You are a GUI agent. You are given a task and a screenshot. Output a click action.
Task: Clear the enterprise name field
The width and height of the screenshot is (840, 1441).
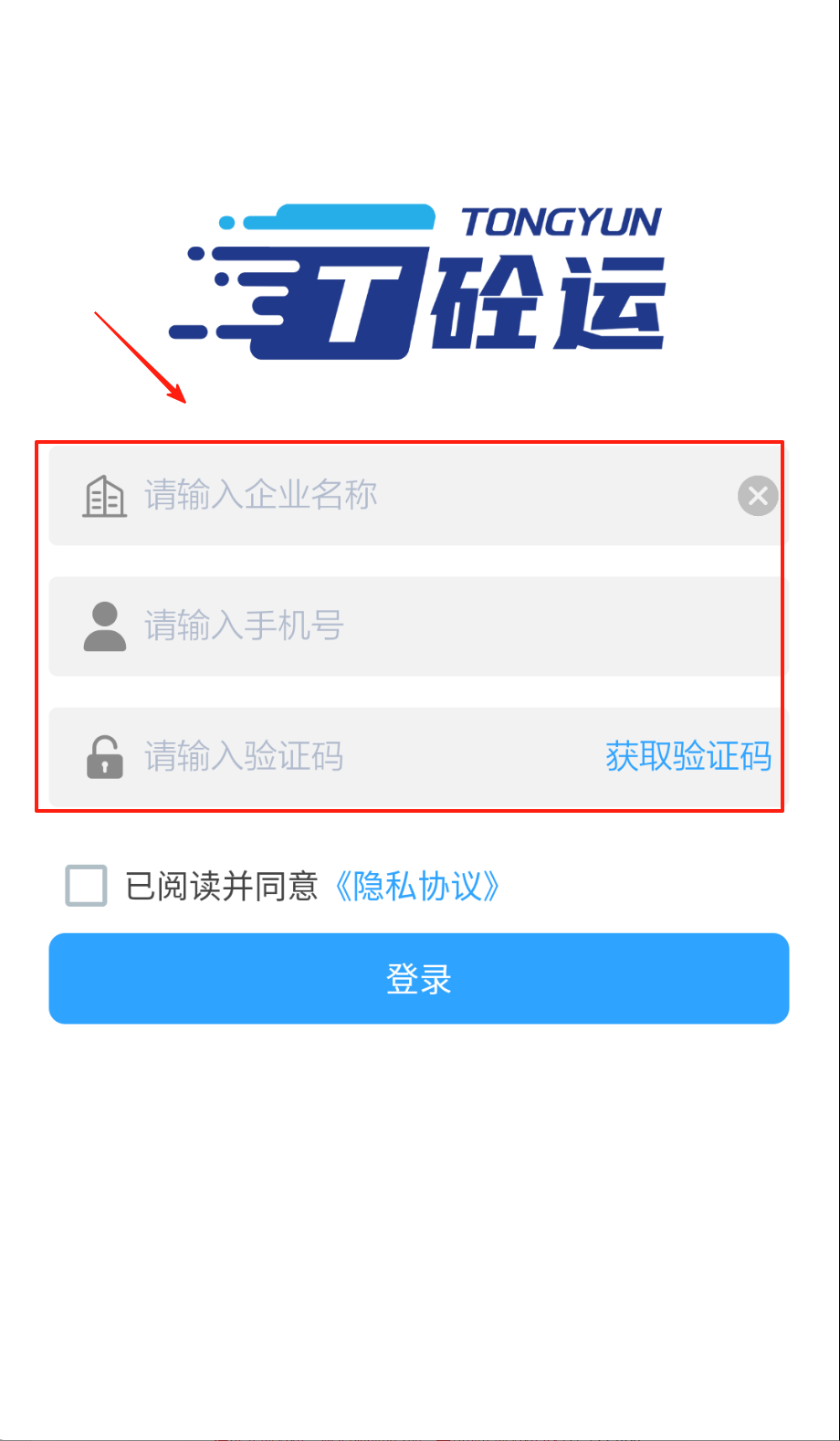757,496
